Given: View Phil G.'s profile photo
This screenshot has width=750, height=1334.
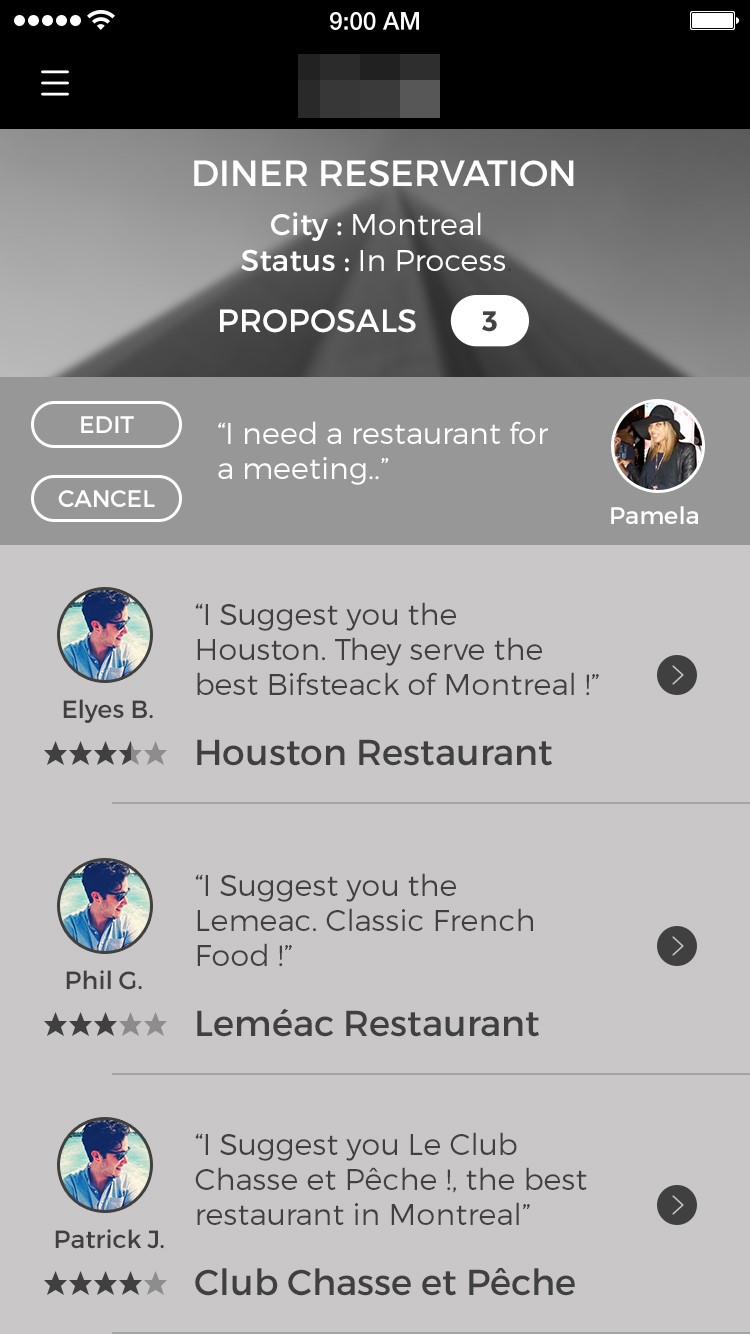Looking at the screenshot, I should coord(105,906).
